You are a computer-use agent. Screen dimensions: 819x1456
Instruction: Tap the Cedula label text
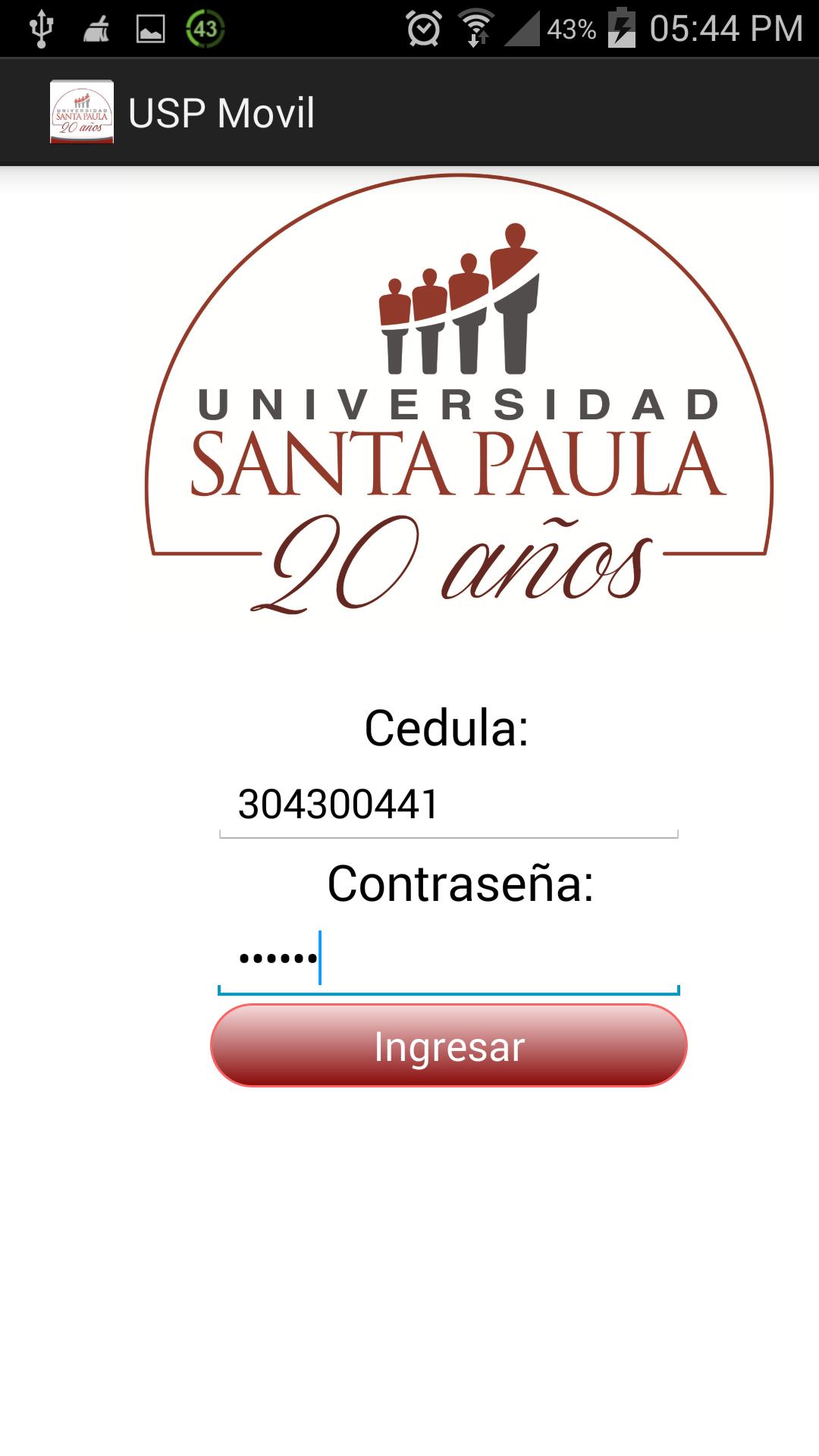[447, 730]
